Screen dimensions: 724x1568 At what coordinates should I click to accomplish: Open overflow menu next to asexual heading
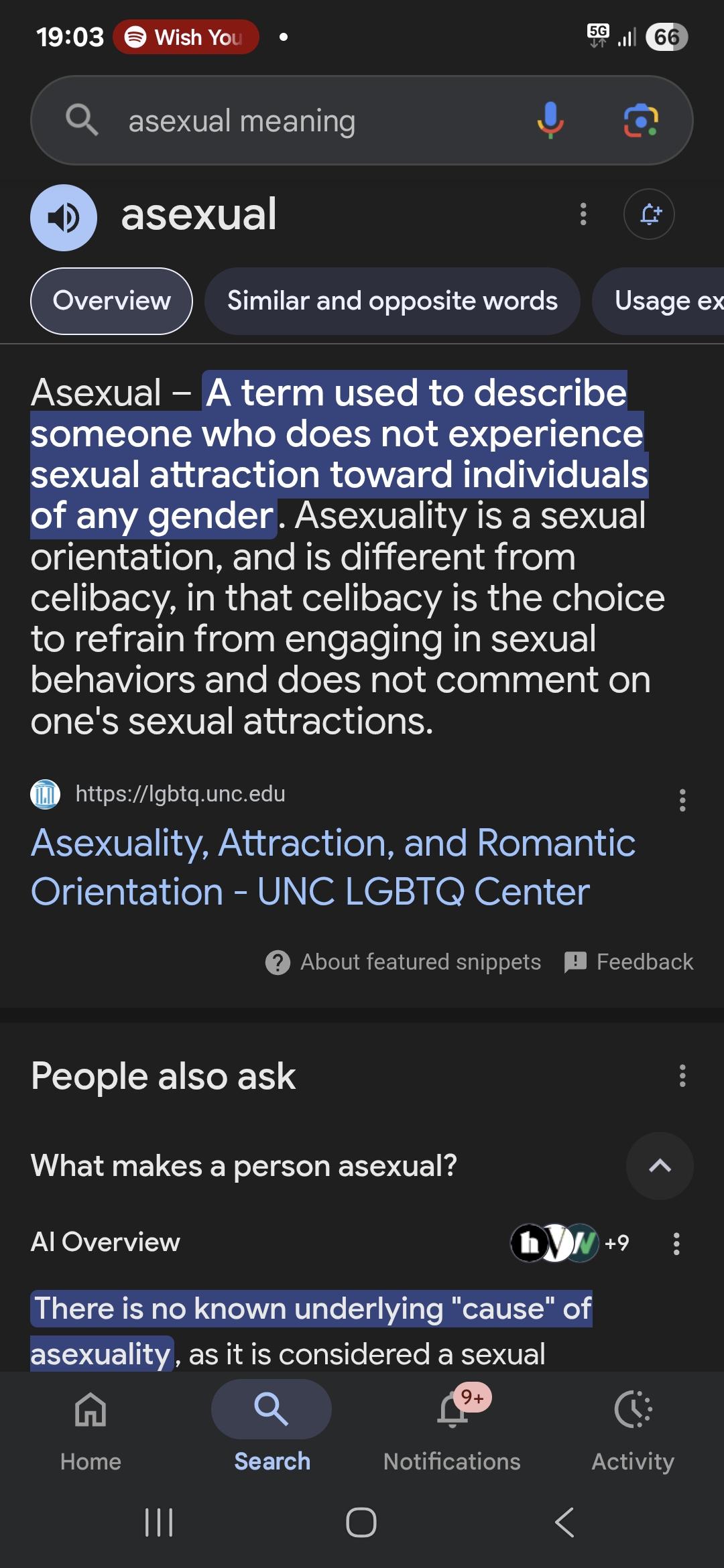(583, 214)
